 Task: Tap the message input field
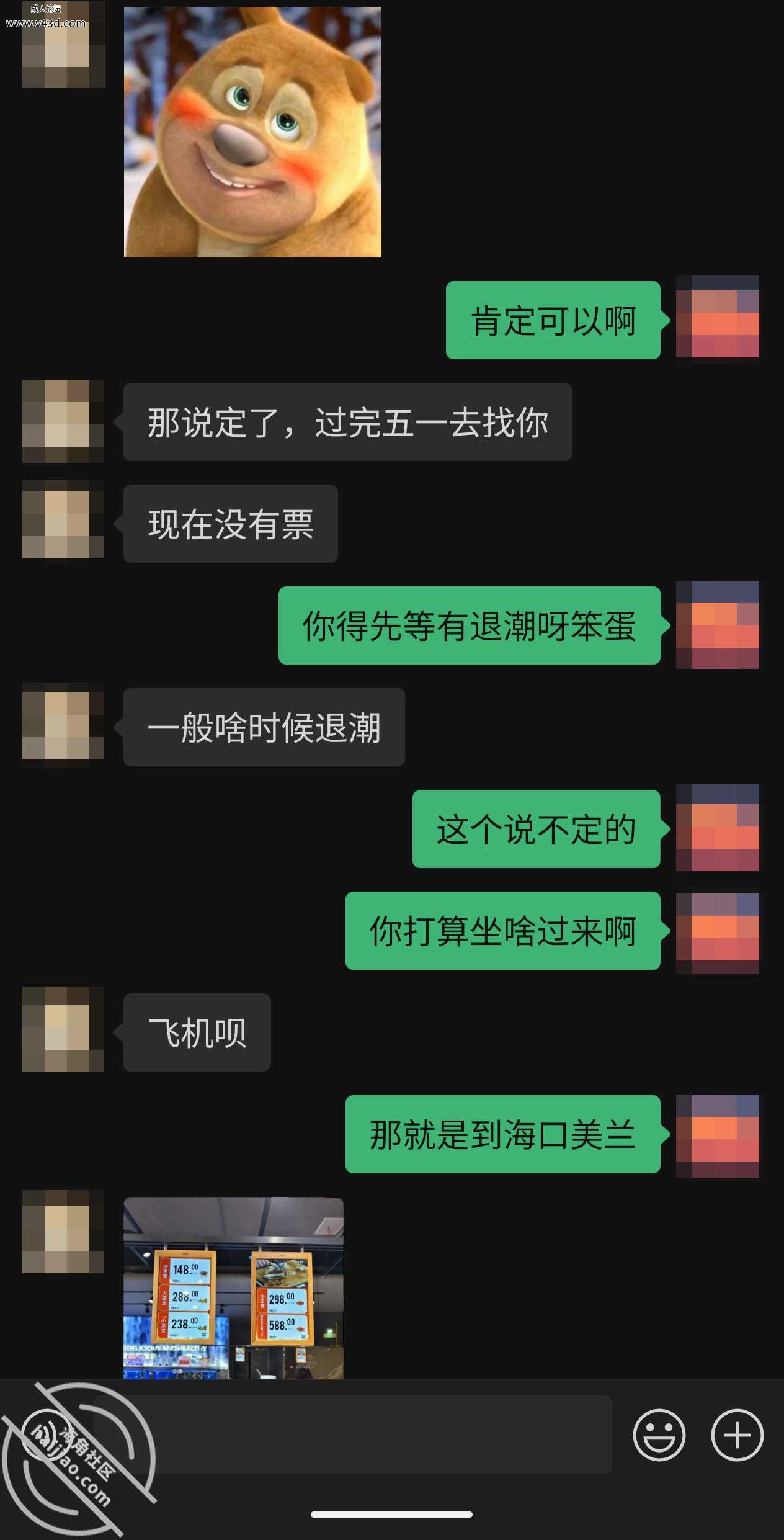click(x=352, y=1435)
